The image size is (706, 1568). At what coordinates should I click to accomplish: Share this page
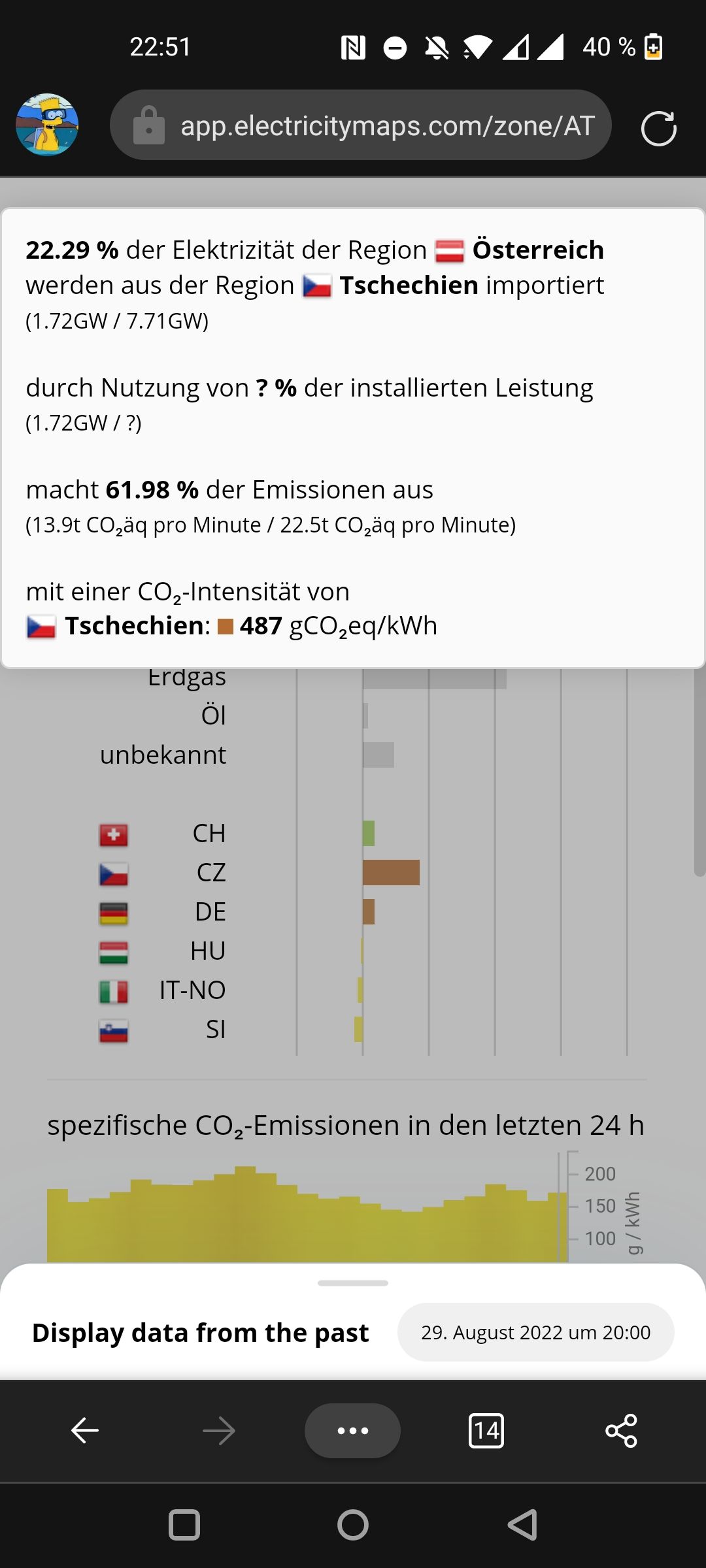(621, 1430)
